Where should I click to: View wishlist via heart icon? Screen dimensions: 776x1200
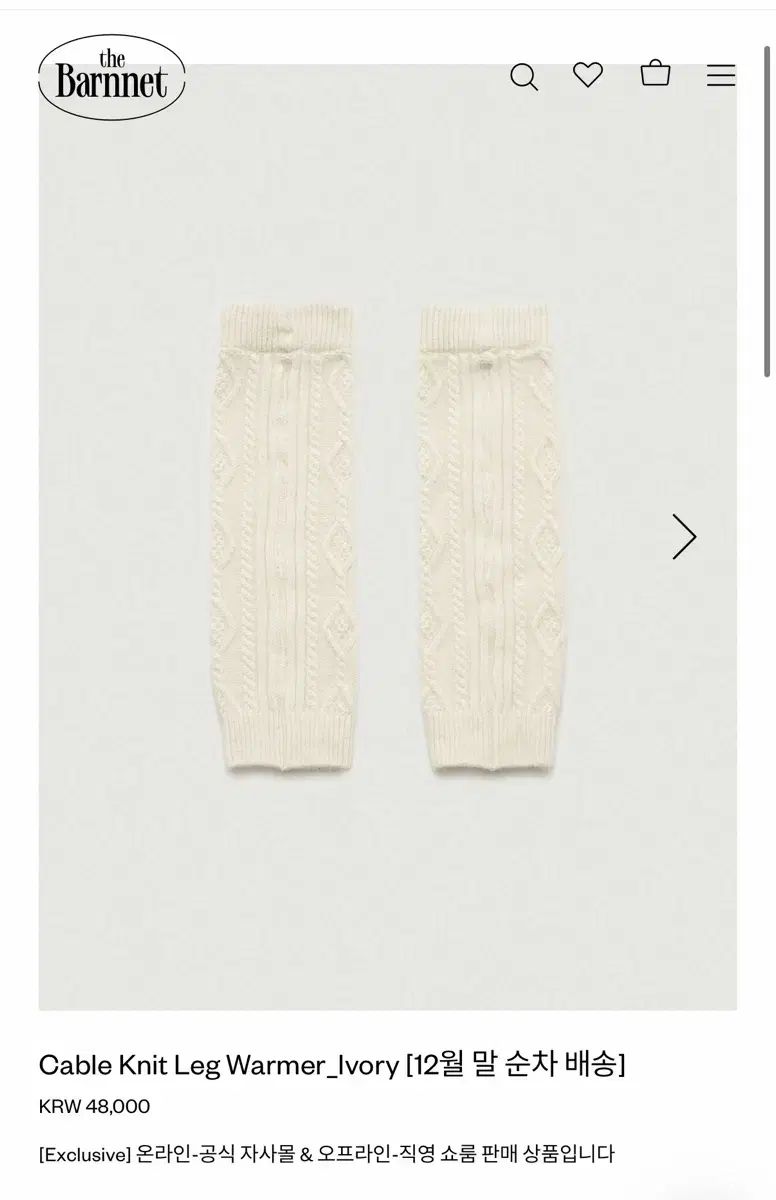[x=588, y=75]
